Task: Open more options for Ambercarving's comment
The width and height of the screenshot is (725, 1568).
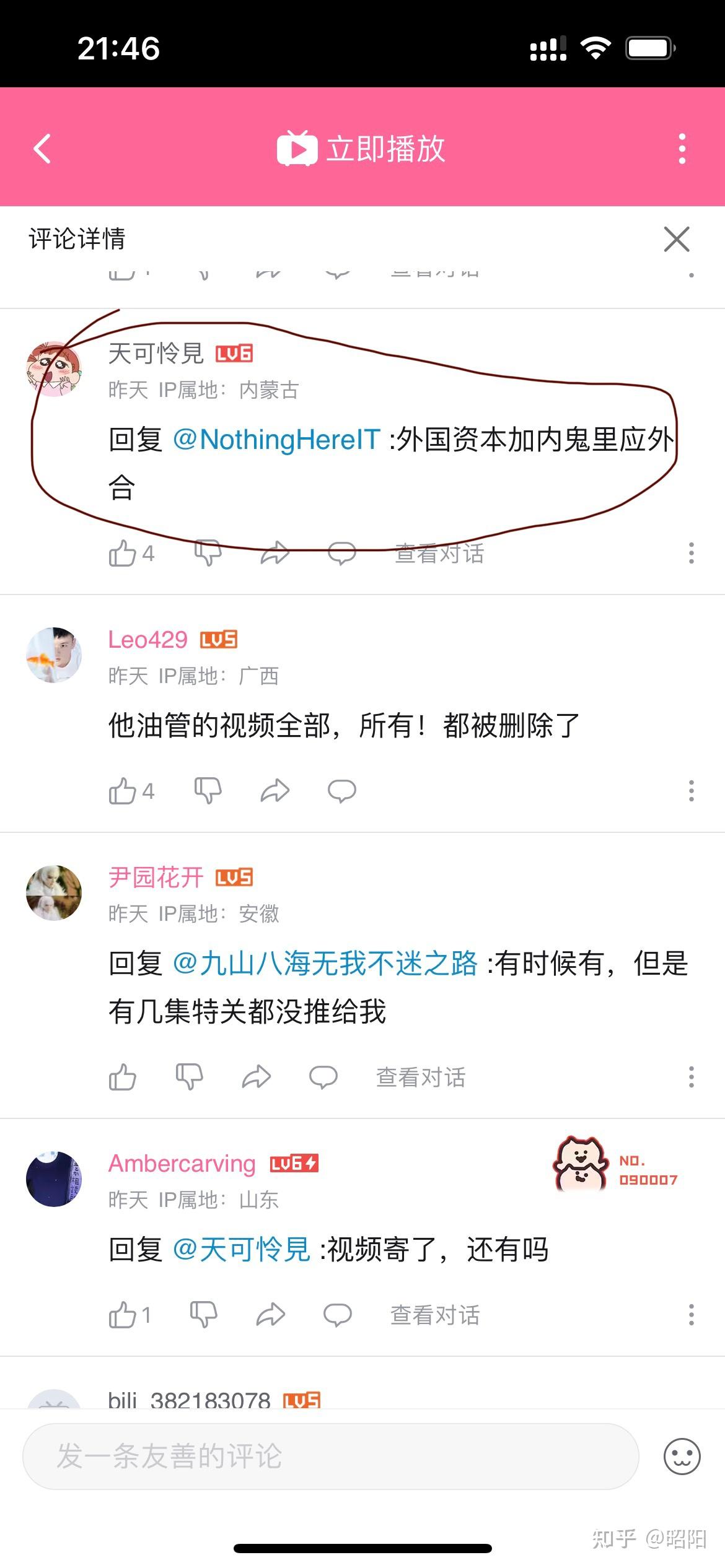Action: 692,1315
